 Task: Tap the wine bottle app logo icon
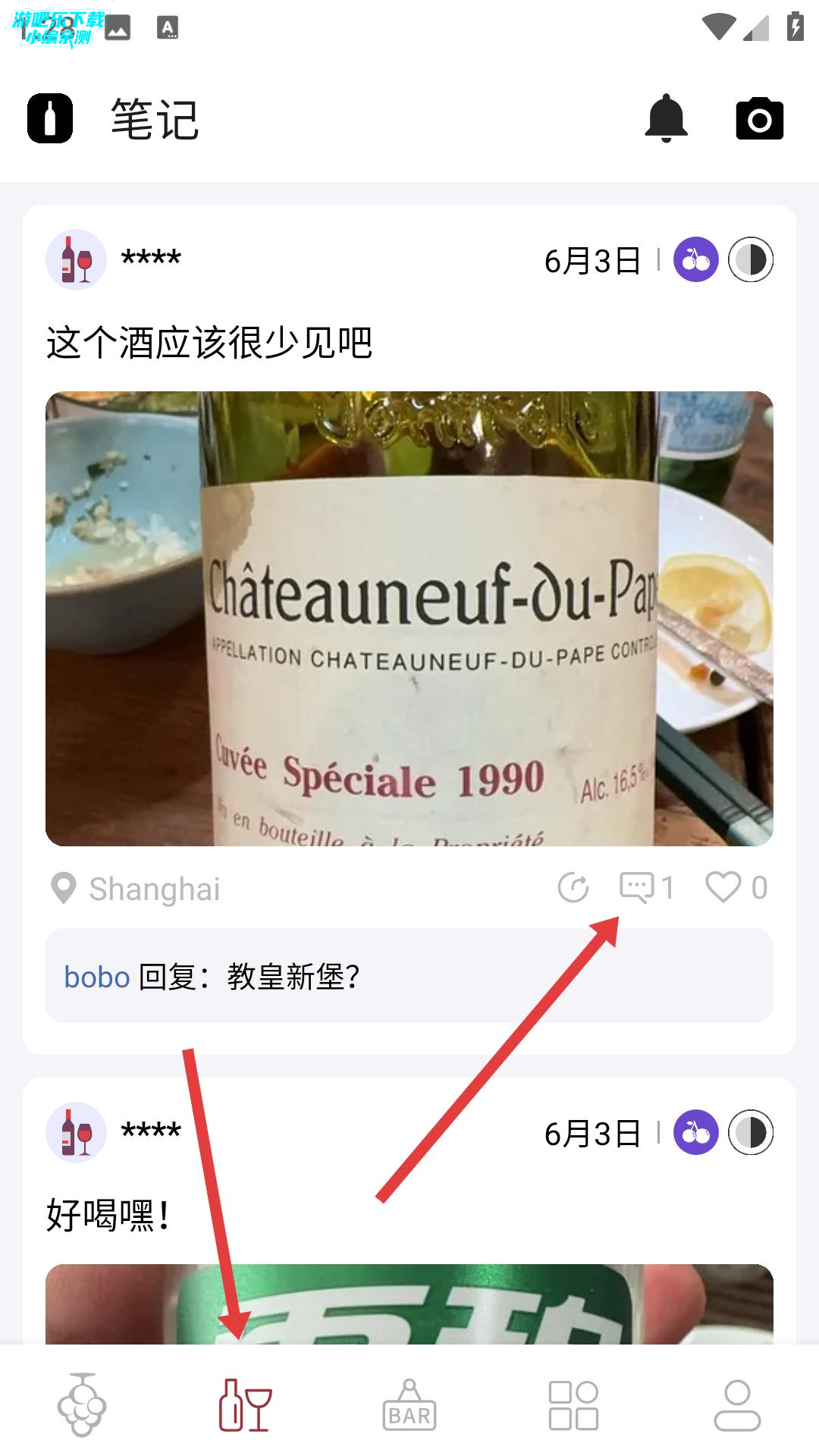[50, 118]
